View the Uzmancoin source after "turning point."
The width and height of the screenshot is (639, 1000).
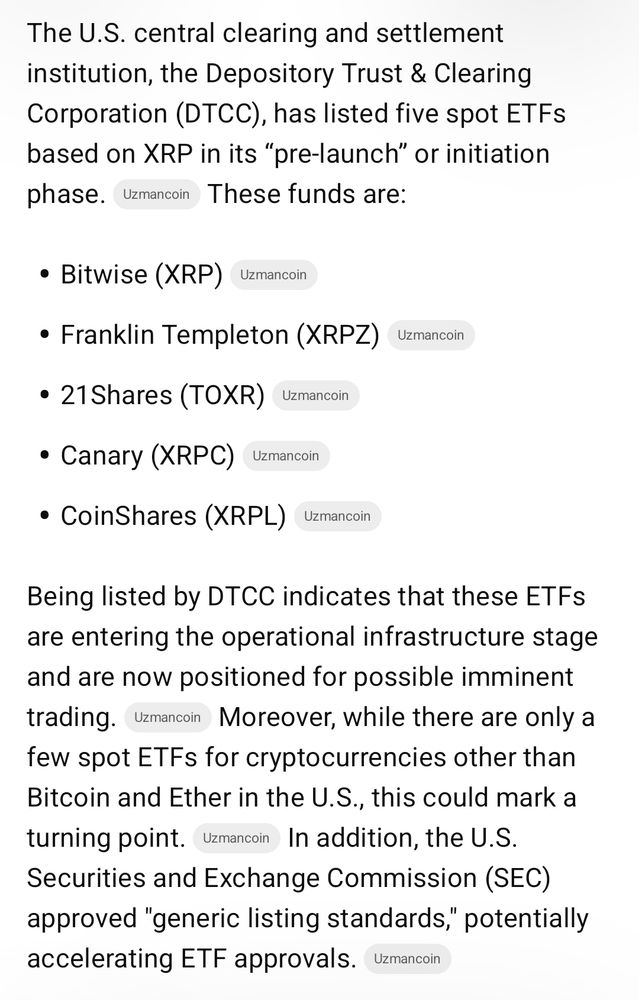(x=236, y=838)
